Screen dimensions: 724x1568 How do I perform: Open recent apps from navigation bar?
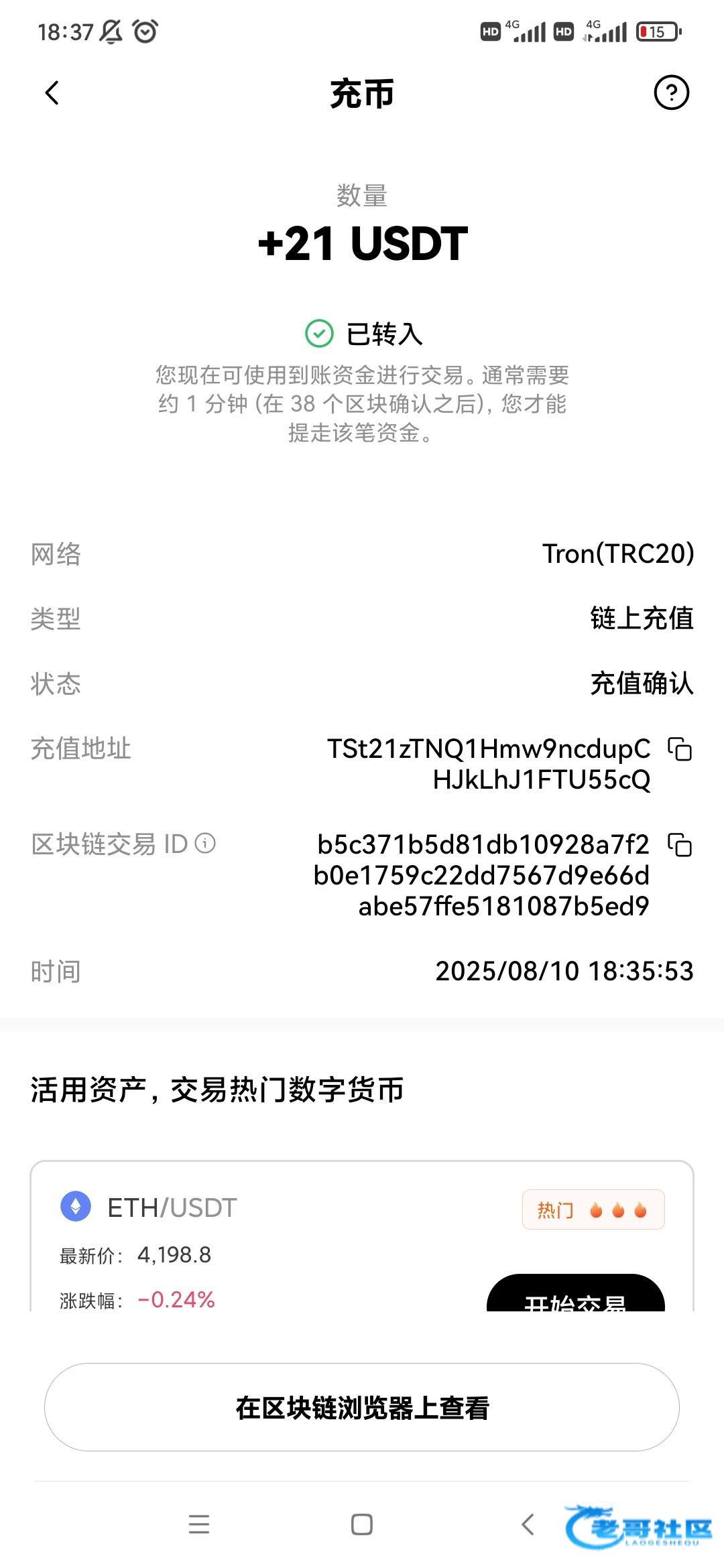click(x=199, y=1524)
